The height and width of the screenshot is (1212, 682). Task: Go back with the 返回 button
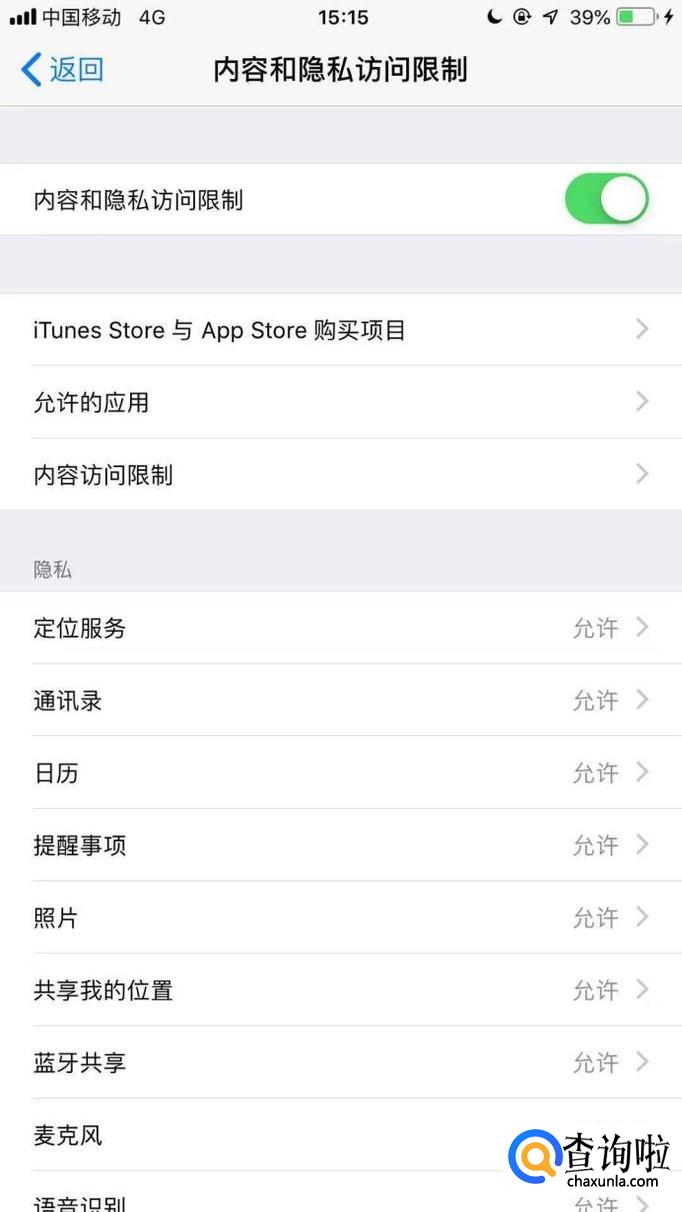(x=62, y=70)
